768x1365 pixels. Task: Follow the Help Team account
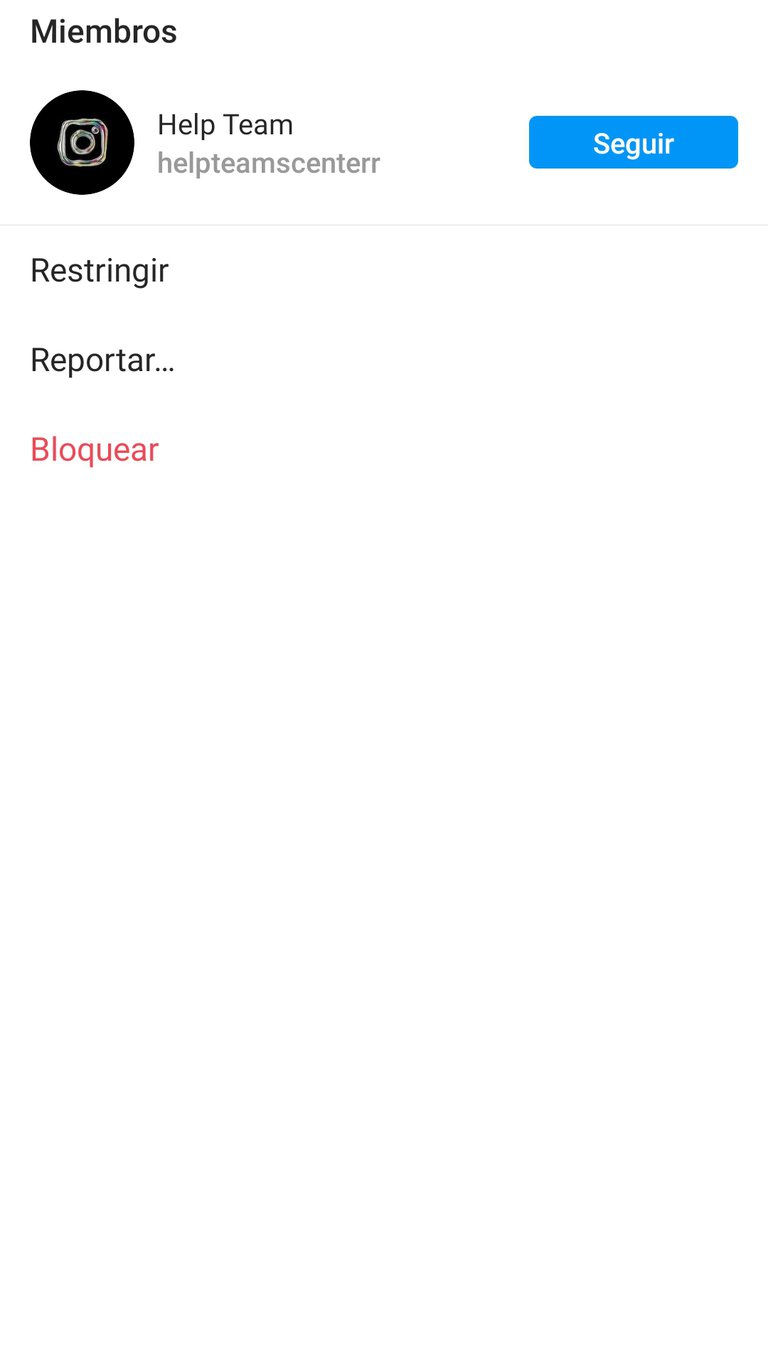[633, 143]
